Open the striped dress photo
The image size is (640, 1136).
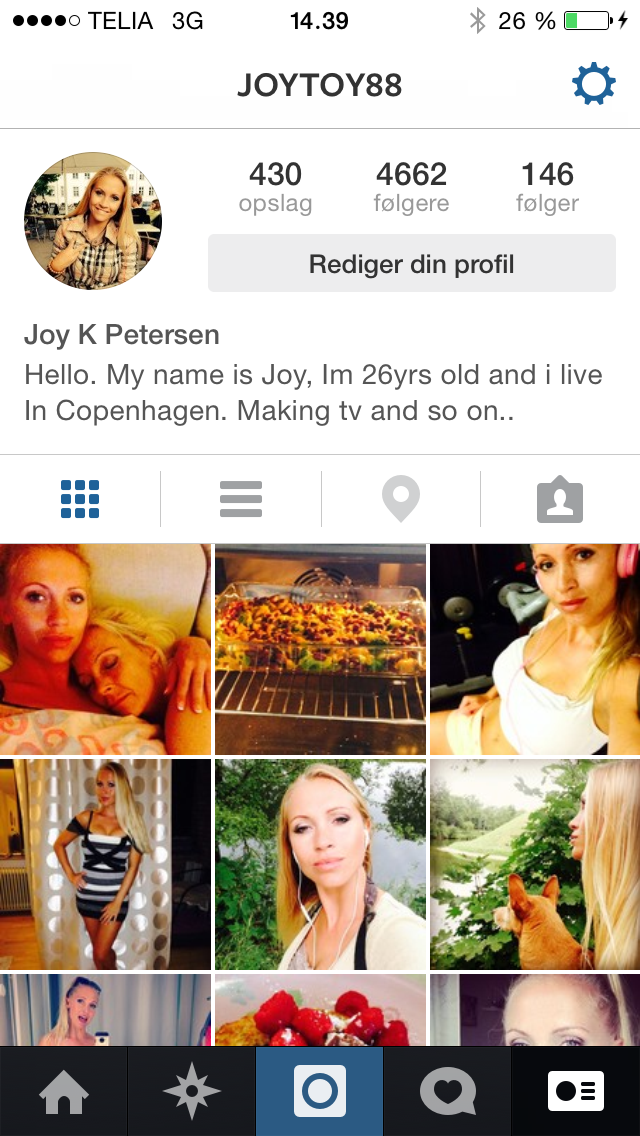pyautogui.click(x=105, y=864)
